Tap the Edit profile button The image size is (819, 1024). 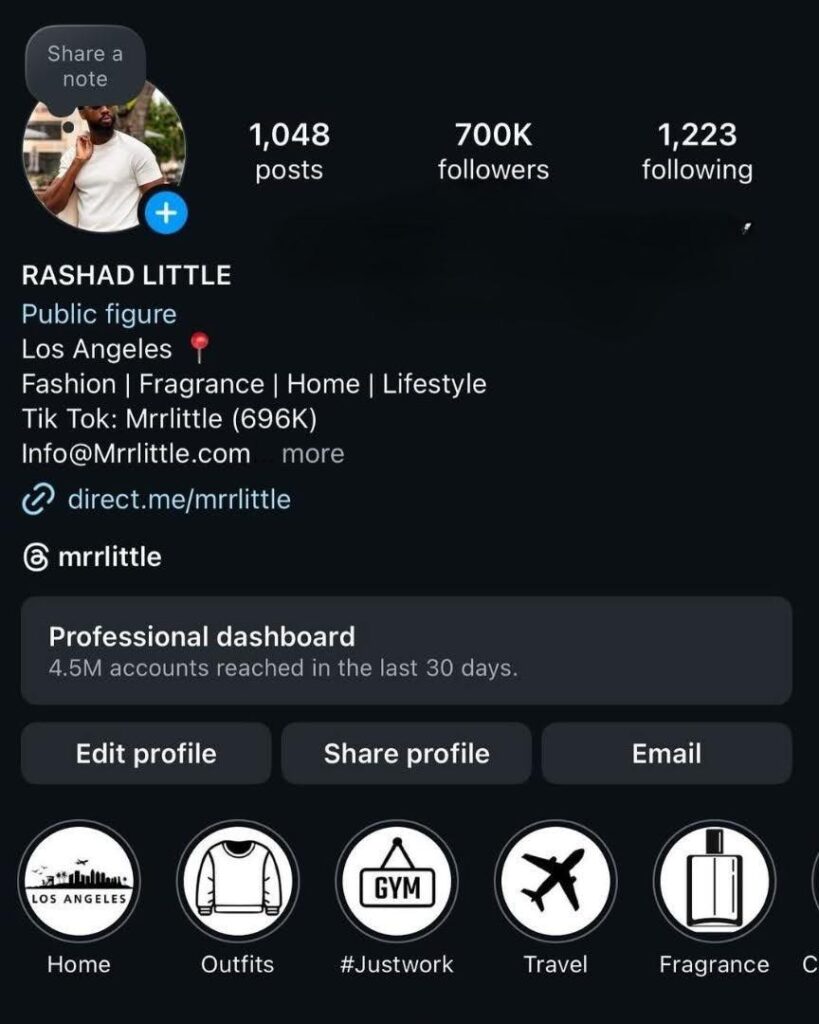146,754
